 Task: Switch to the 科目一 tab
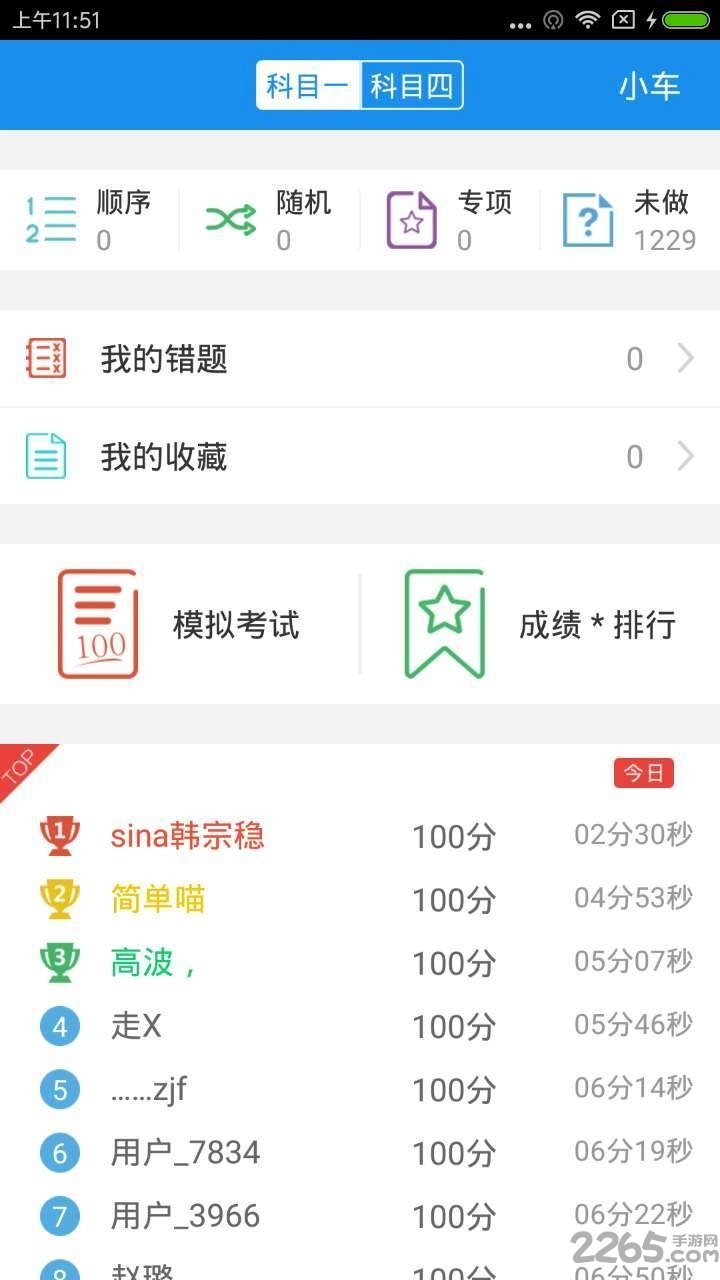click(308, 85)
